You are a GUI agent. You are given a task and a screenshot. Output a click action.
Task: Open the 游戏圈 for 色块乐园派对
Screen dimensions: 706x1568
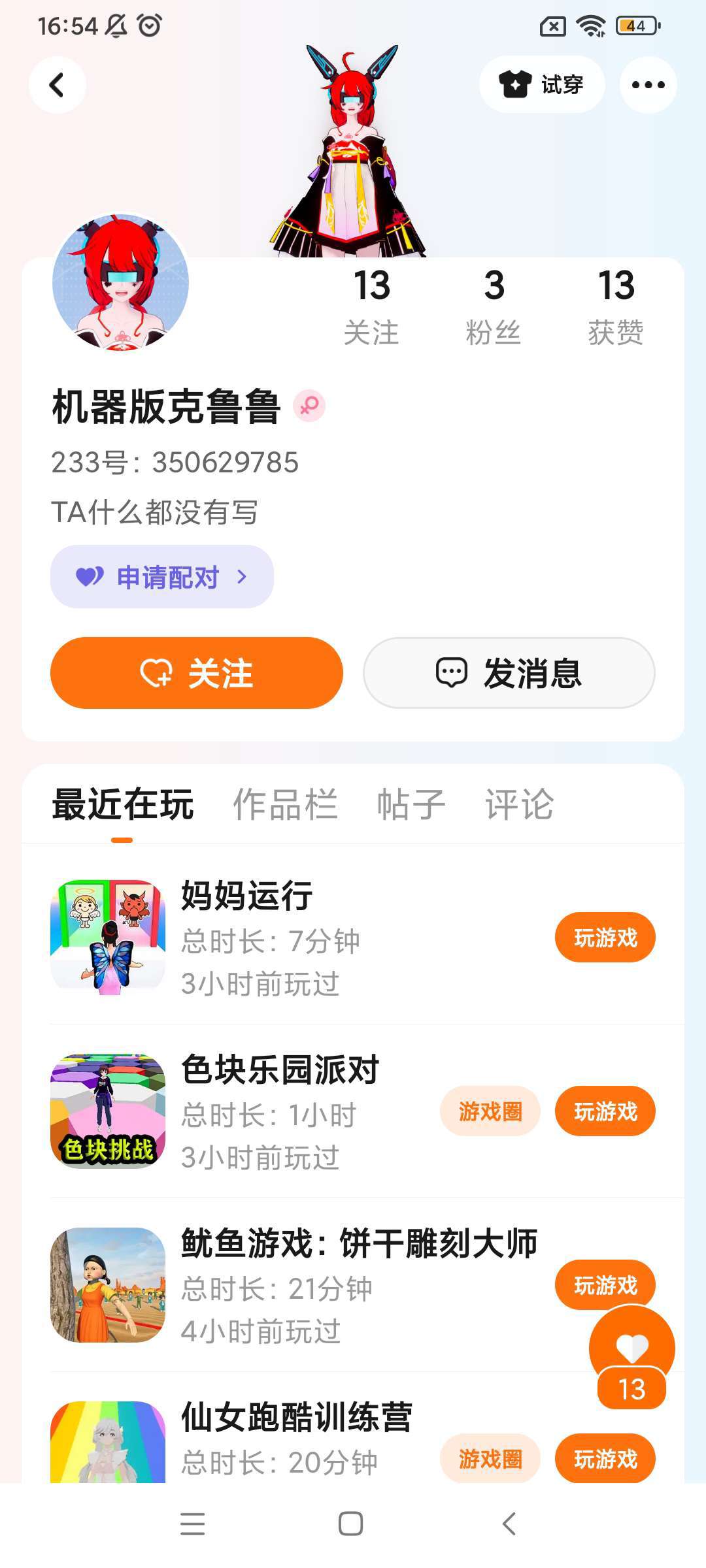(x=490, y=1111)
